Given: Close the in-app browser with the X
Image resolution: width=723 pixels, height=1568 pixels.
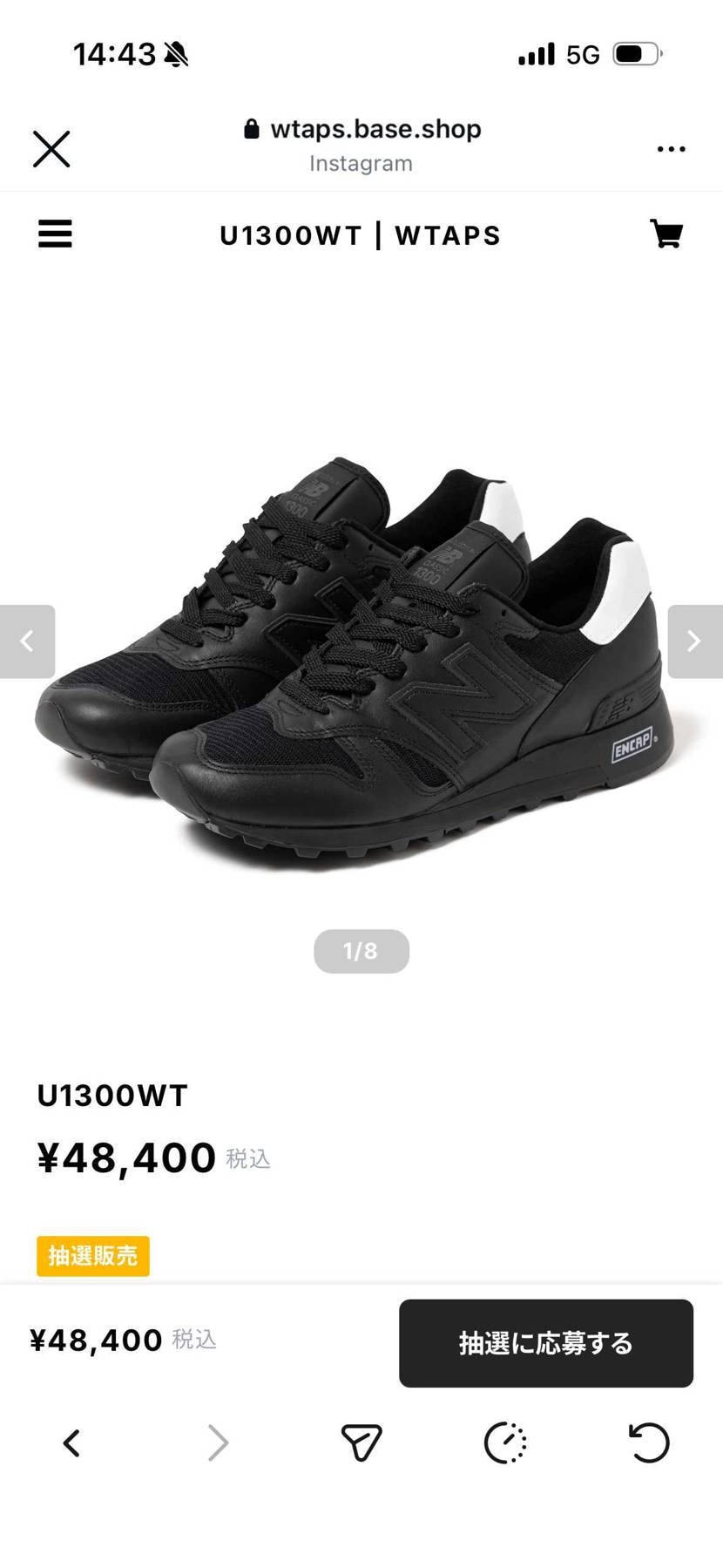Looking at the screenshot, I should pos(51,148).
